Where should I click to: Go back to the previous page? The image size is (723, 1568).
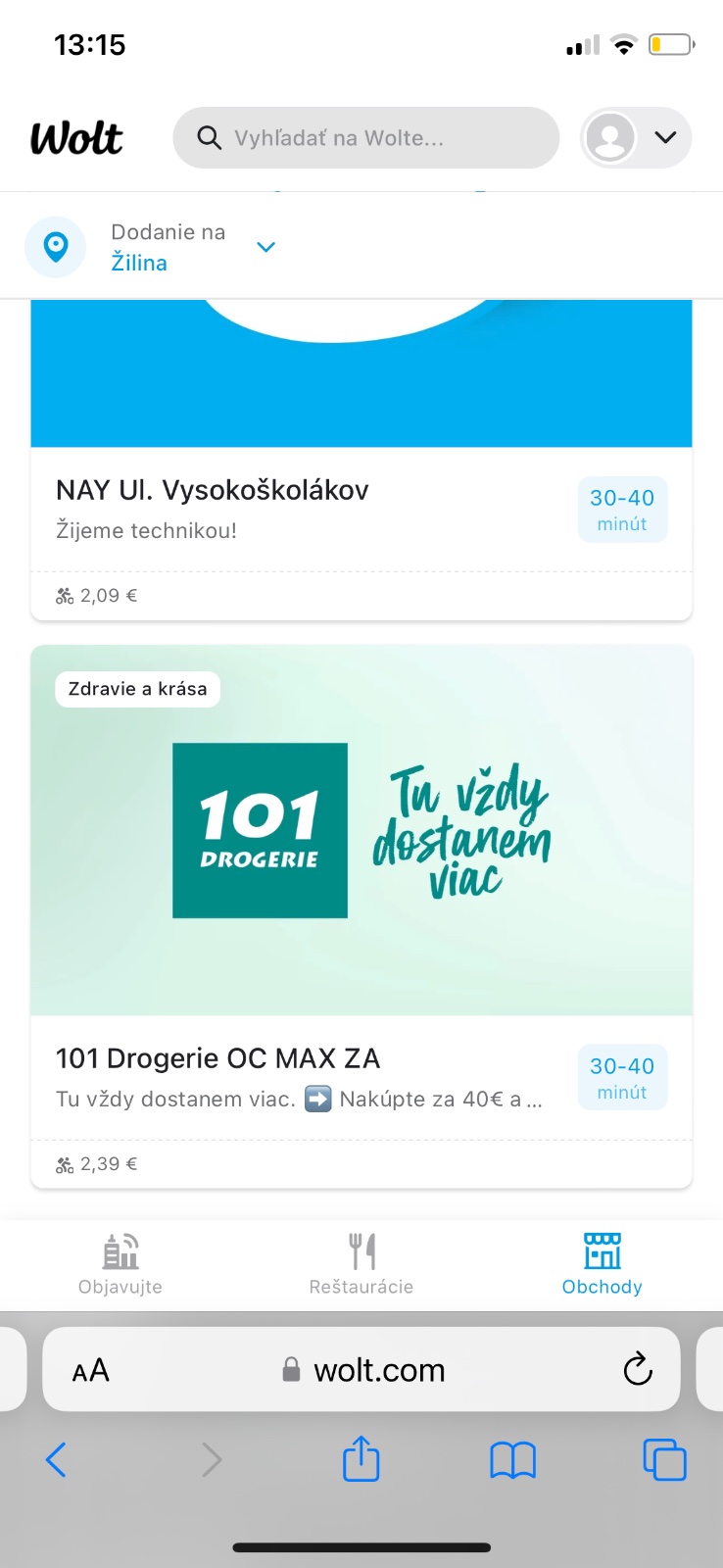pyautogui.click(x=57, y=1460)
